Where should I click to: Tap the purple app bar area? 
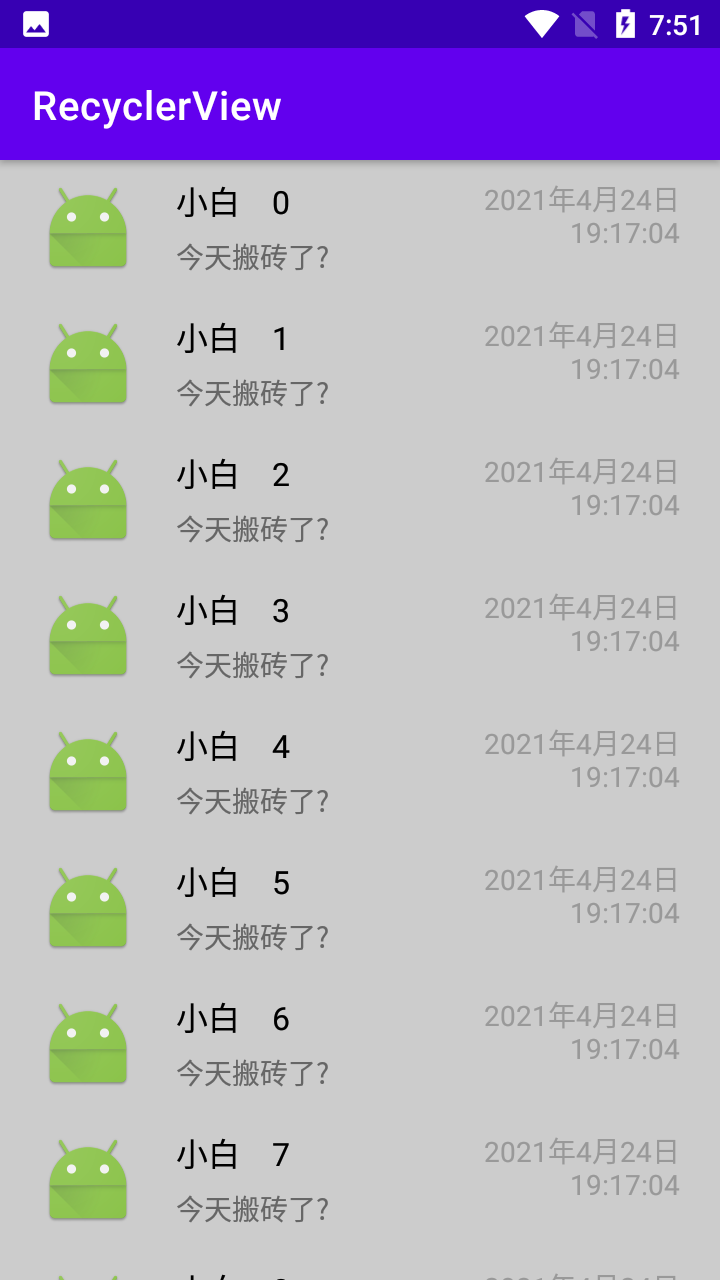click(500, 104)
